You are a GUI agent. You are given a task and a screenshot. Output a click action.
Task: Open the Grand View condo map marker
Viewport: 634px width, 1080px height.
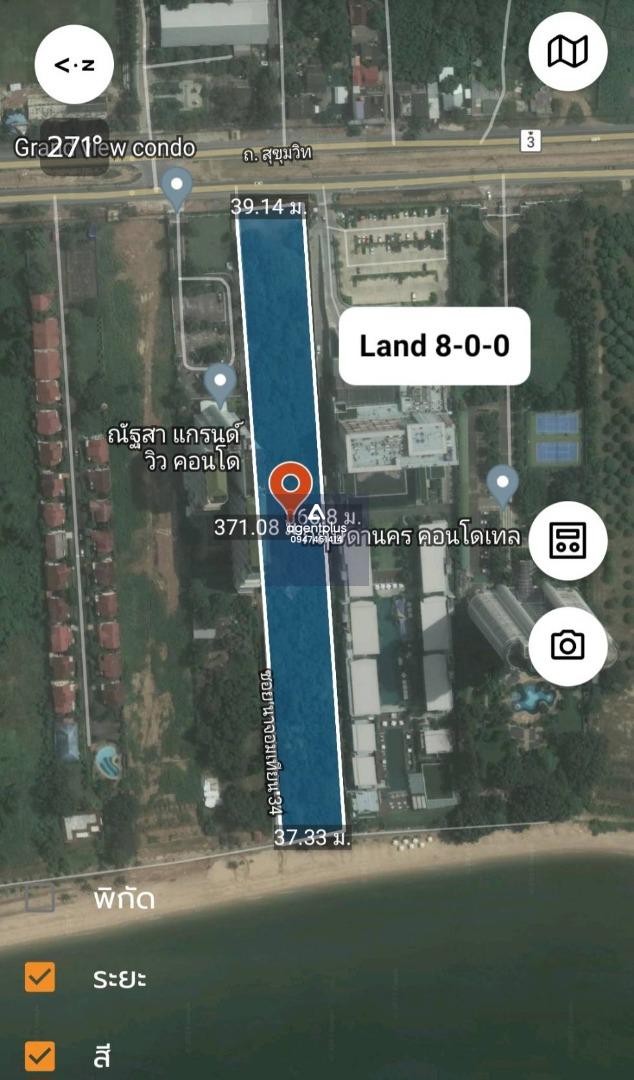pos(177,188)
